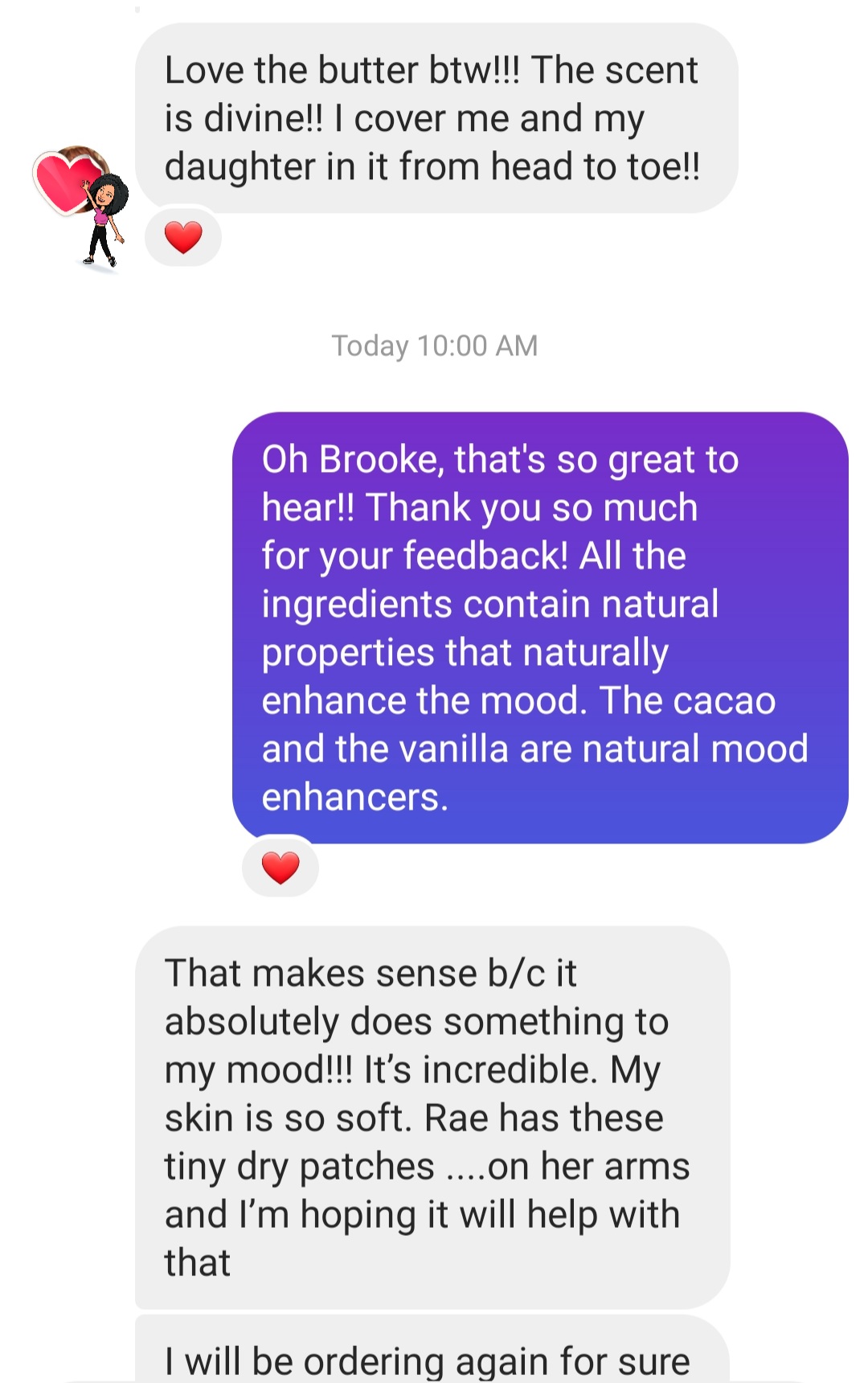View heart reaction under 'Love the butter' message
868x1383 pixels.
point(183,237)
